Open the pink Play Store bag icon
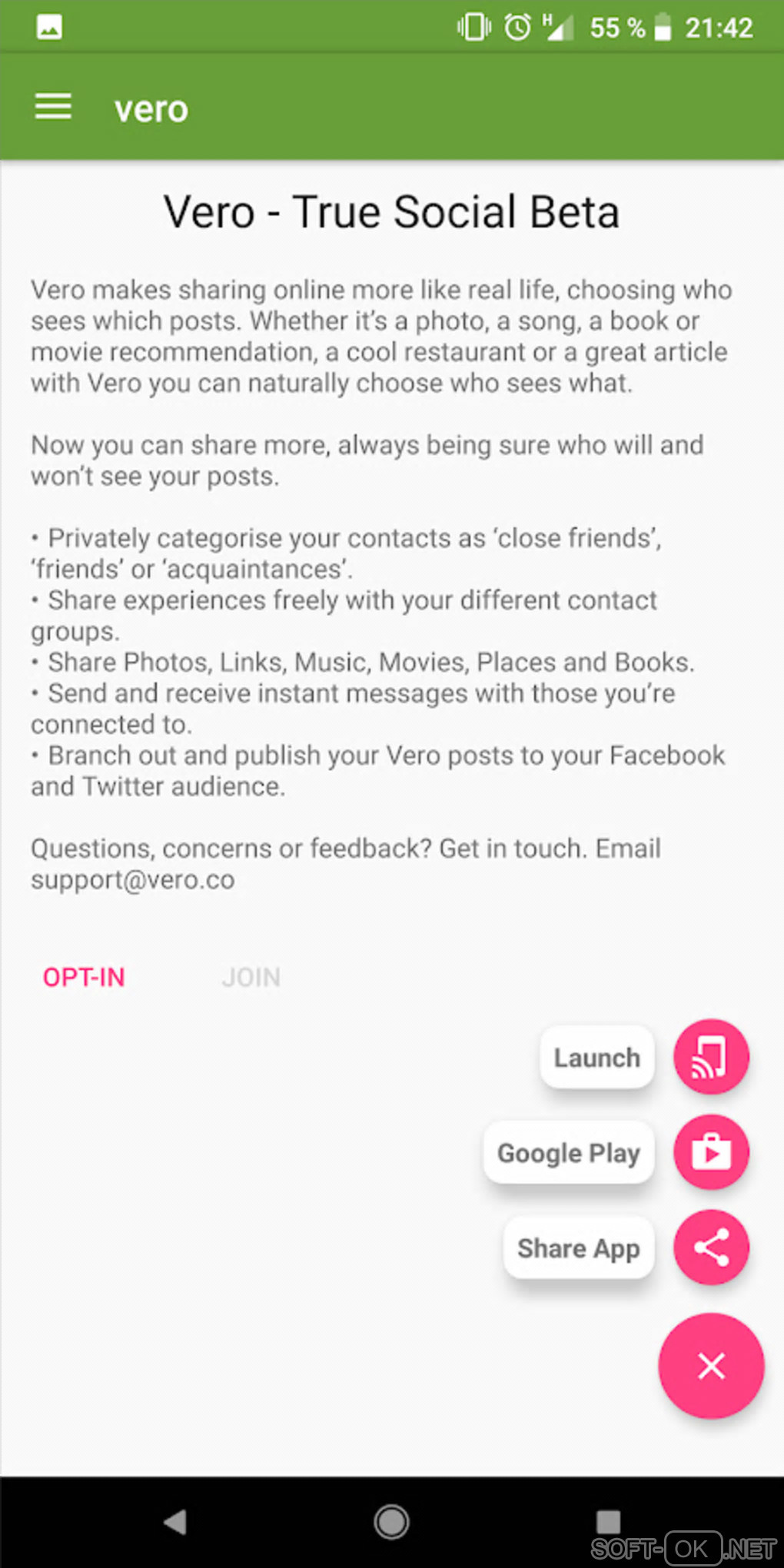 pyautogui.click(x=711, y=1152)
